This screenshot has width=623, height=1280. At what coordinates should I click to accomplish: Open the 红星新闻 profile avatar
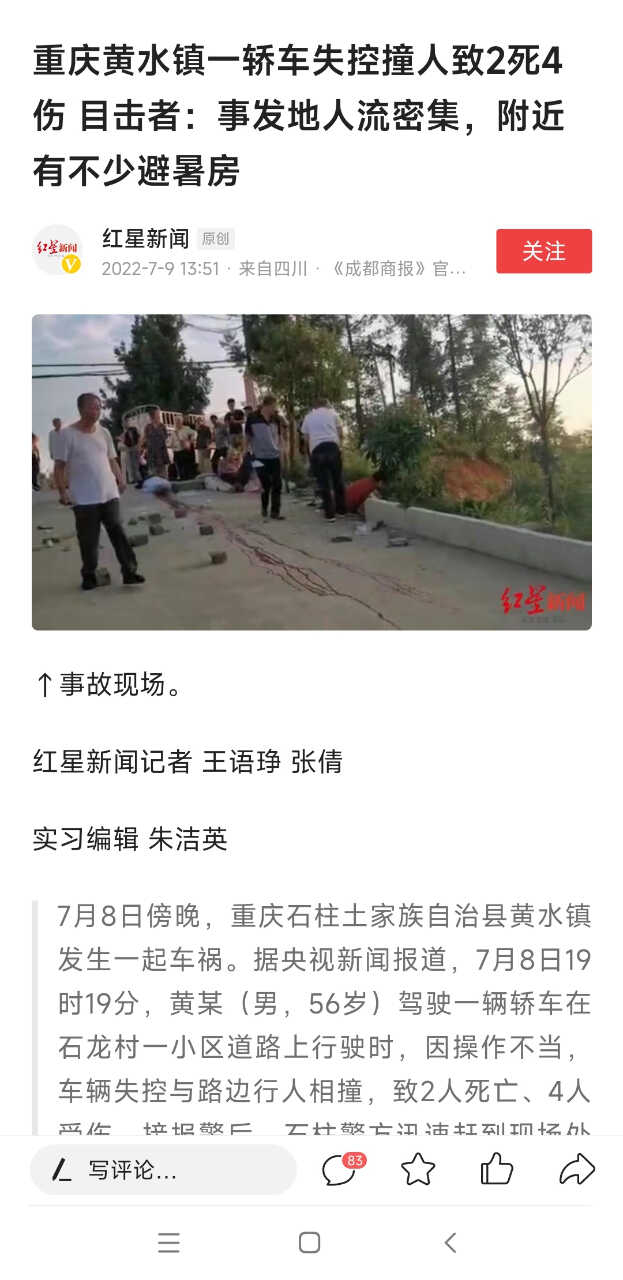tap(57, 250)
